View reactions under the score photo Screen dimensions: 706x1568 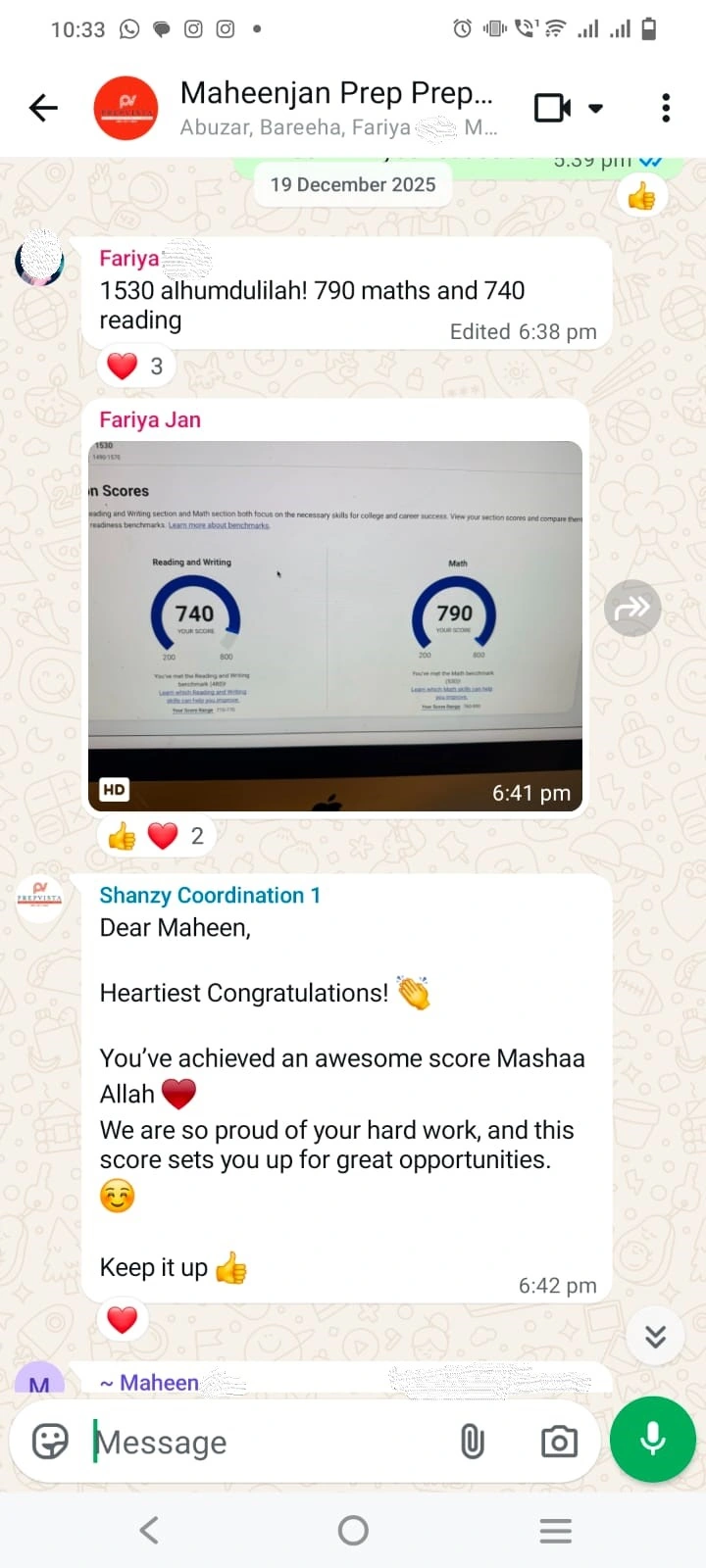(155, 836)
